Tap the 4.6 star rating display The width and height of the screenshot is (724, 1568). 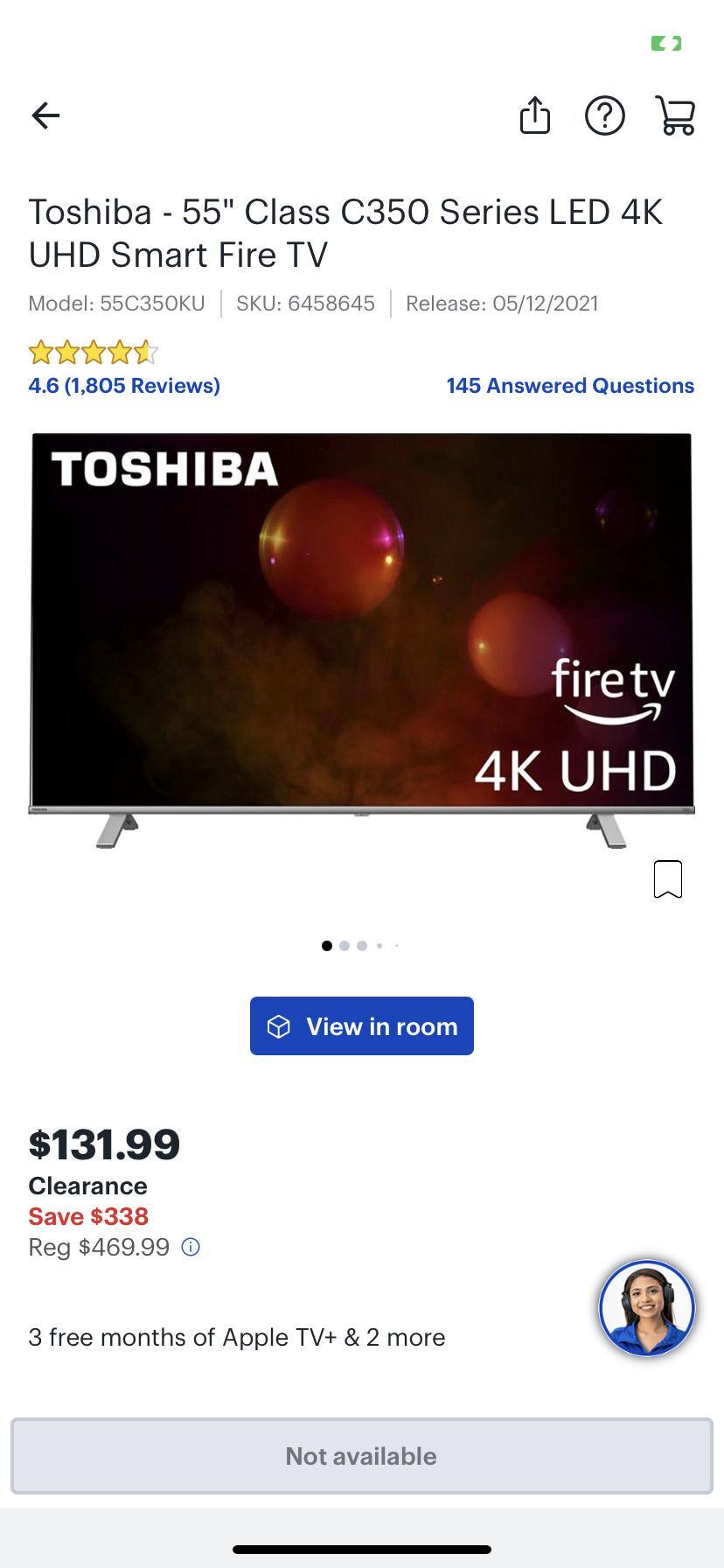92,352
